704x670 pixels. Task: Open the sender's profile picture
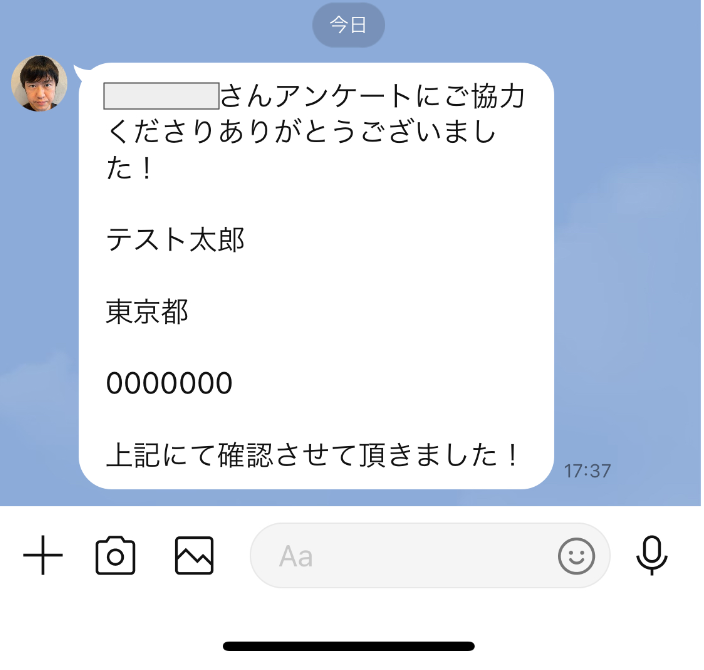point(39,84)
